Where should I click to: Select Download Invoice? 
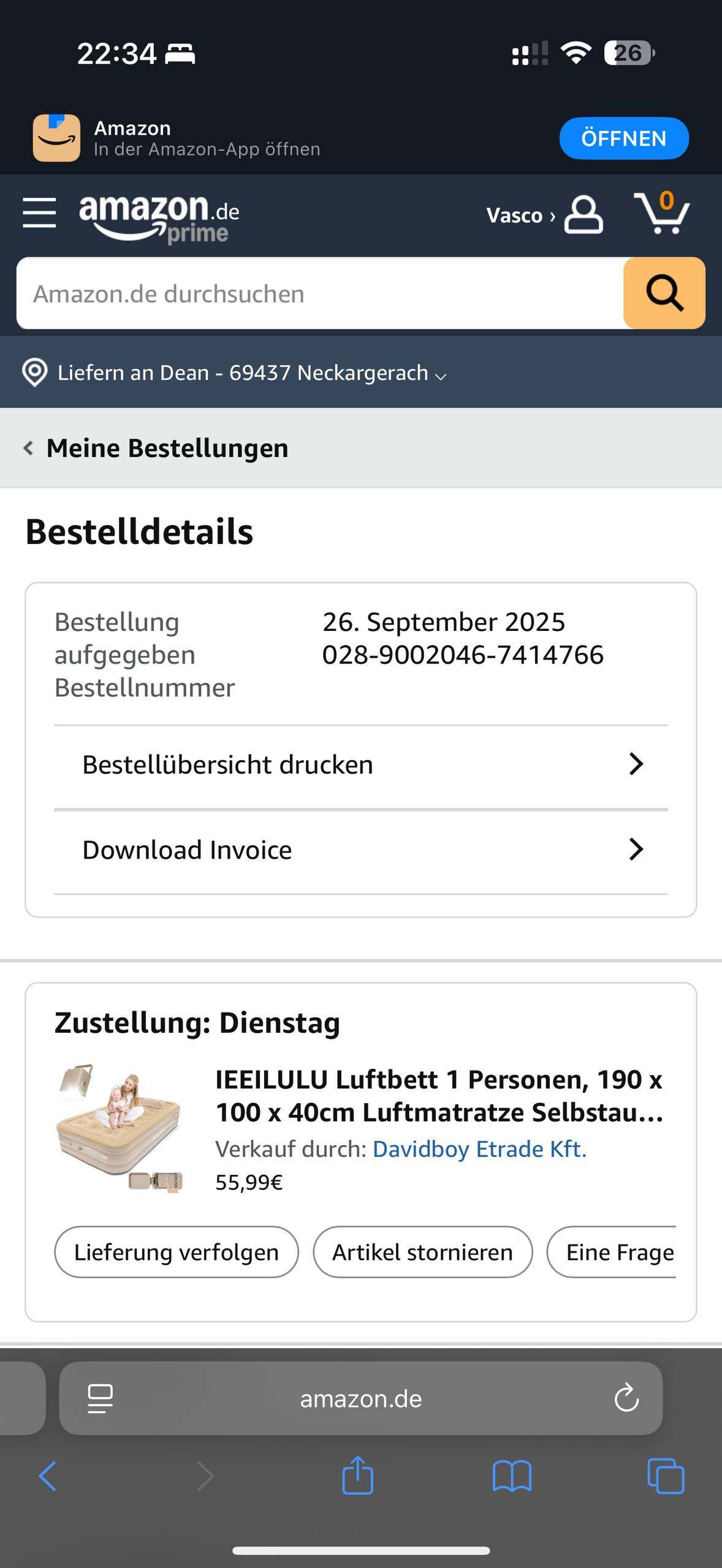point(360,850)
